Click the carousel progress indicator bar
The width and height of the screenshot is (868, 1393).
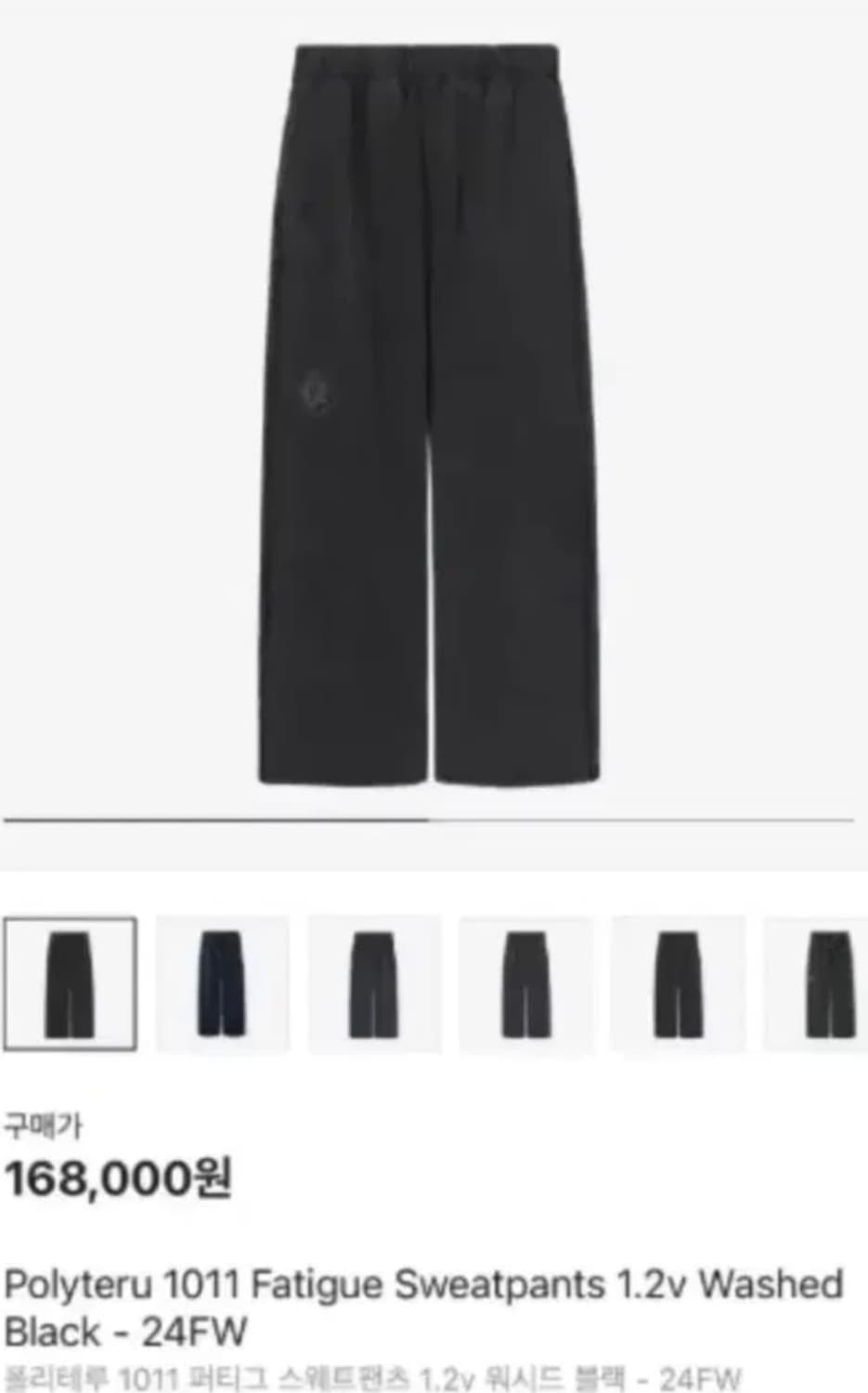(432, 821)
